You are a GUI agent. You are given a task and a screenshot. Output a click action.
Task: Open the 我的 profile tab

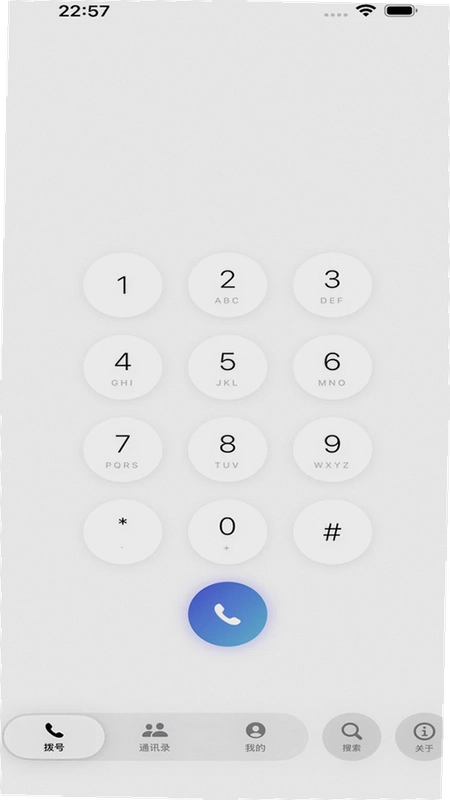tap(255, 737)
